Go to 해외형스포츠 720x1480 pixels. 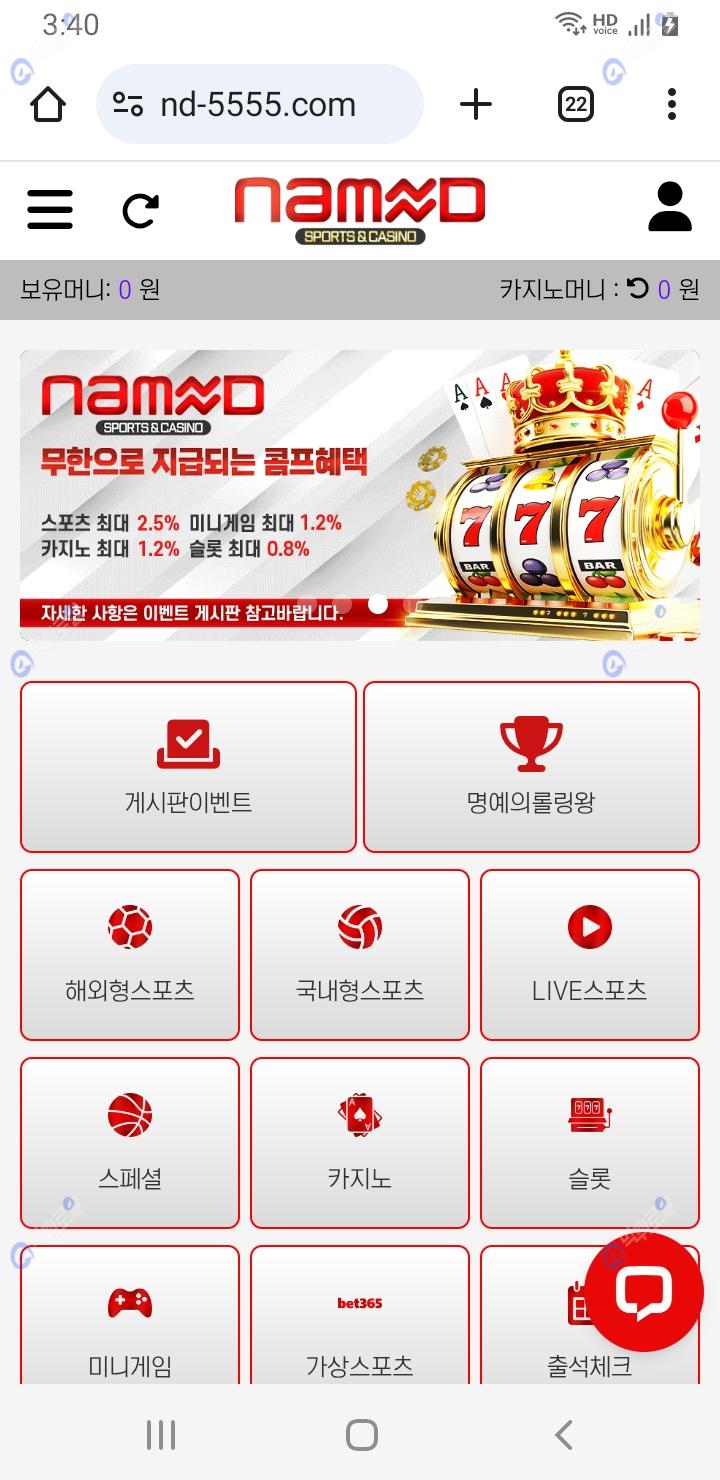(x=130, y=954)
